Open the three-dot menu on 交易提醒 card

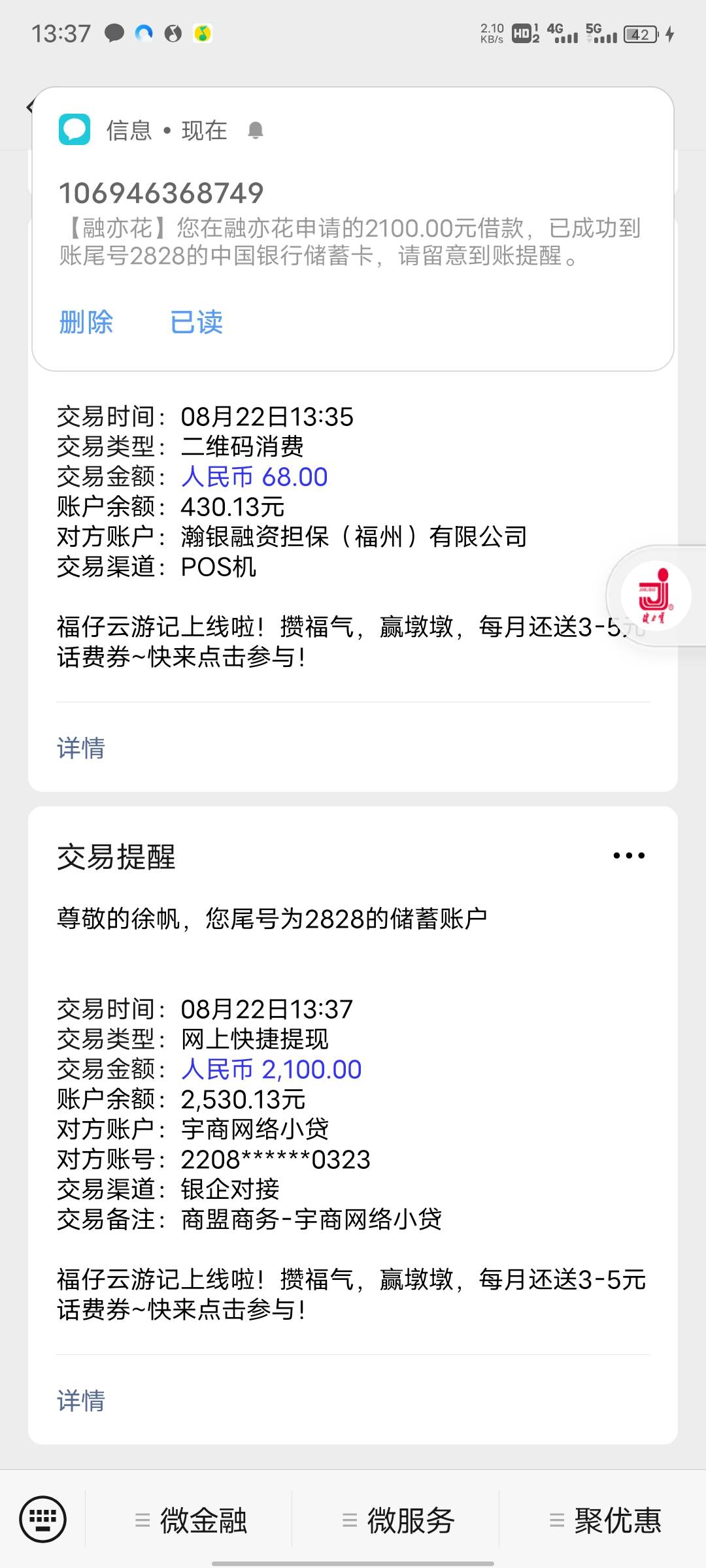click(629, 855)
